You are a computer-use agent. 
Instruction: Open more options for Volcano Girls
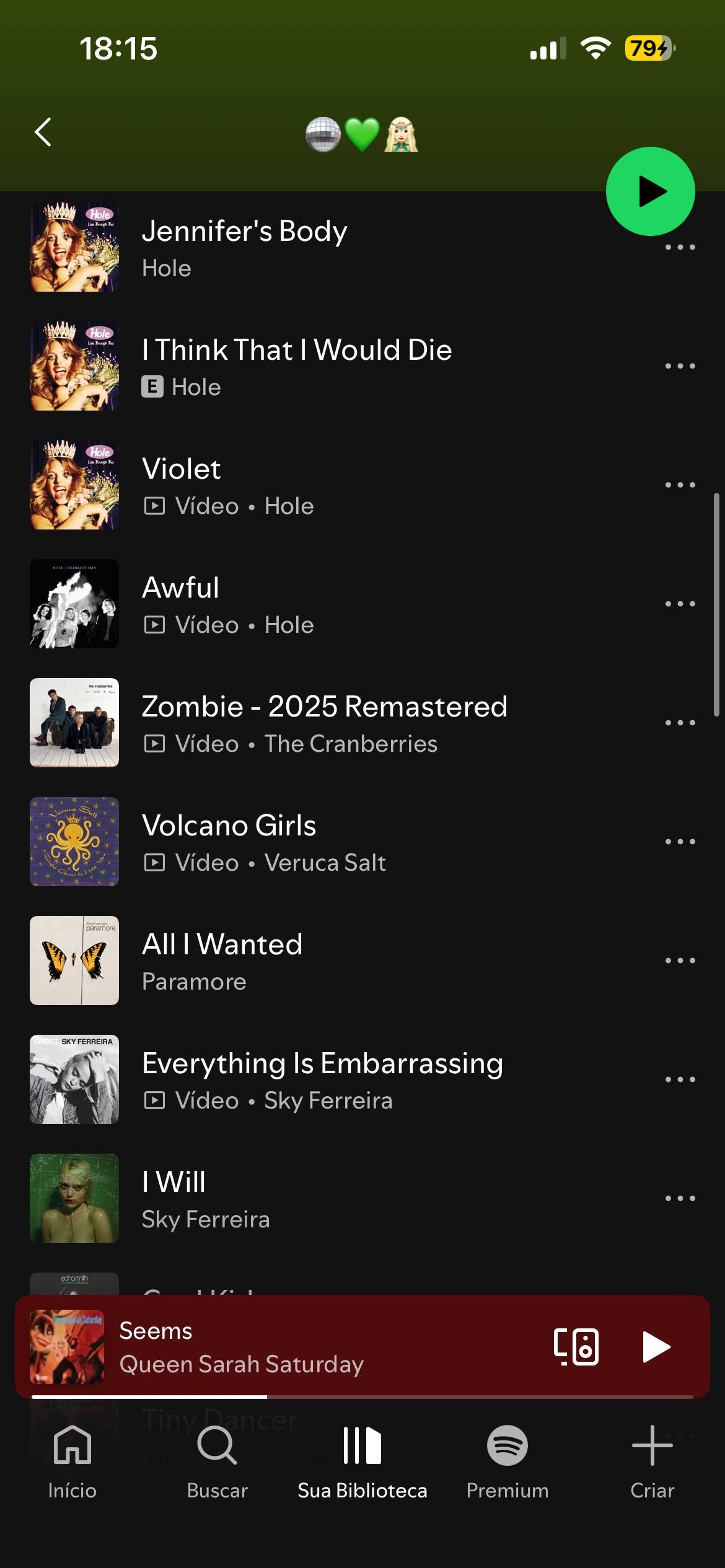tap(680, 842)
